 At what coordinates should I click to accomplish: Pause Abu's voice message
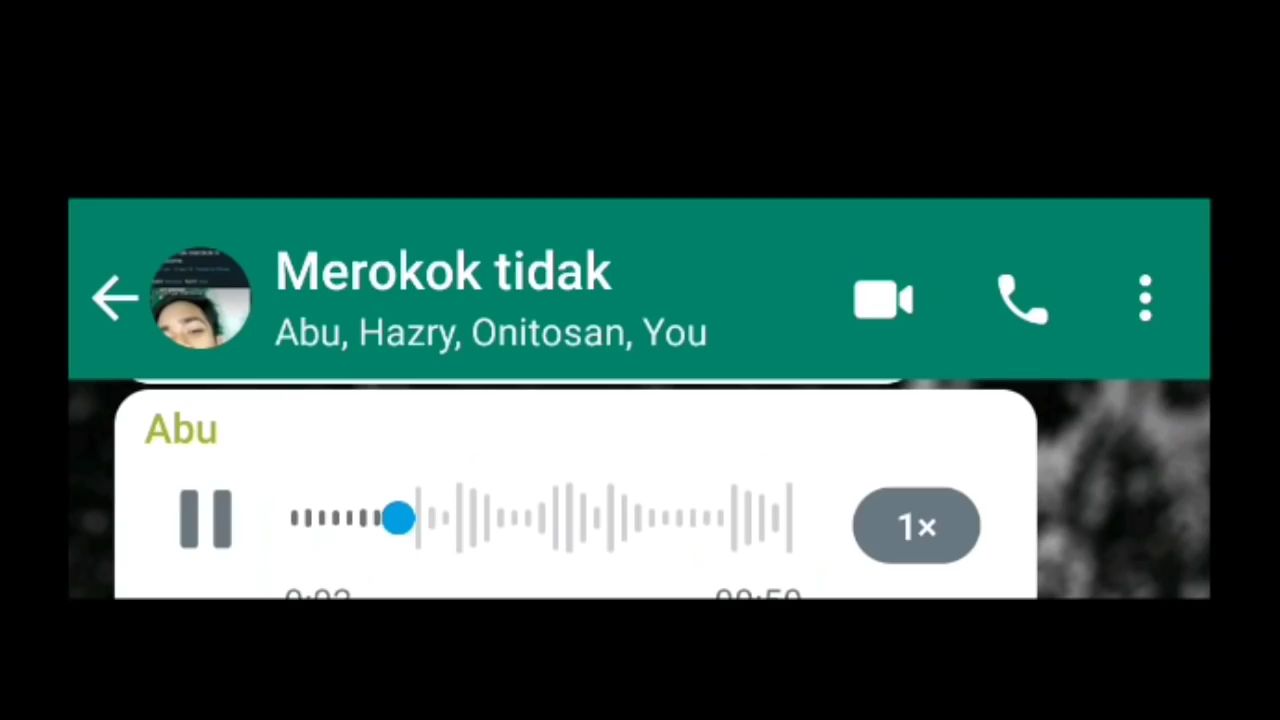click(206, 519)
